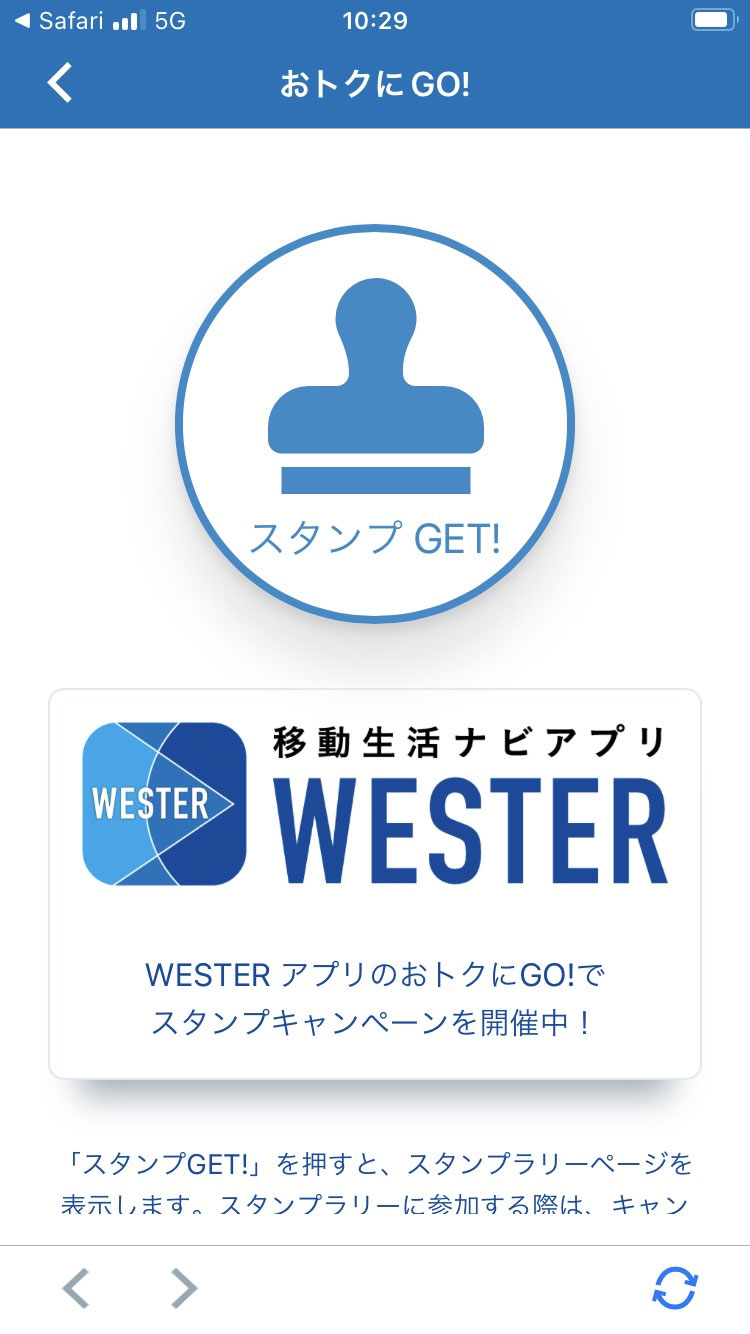Return to Safari via the status bar
750x1334 pixels.
tap(58, 21)
